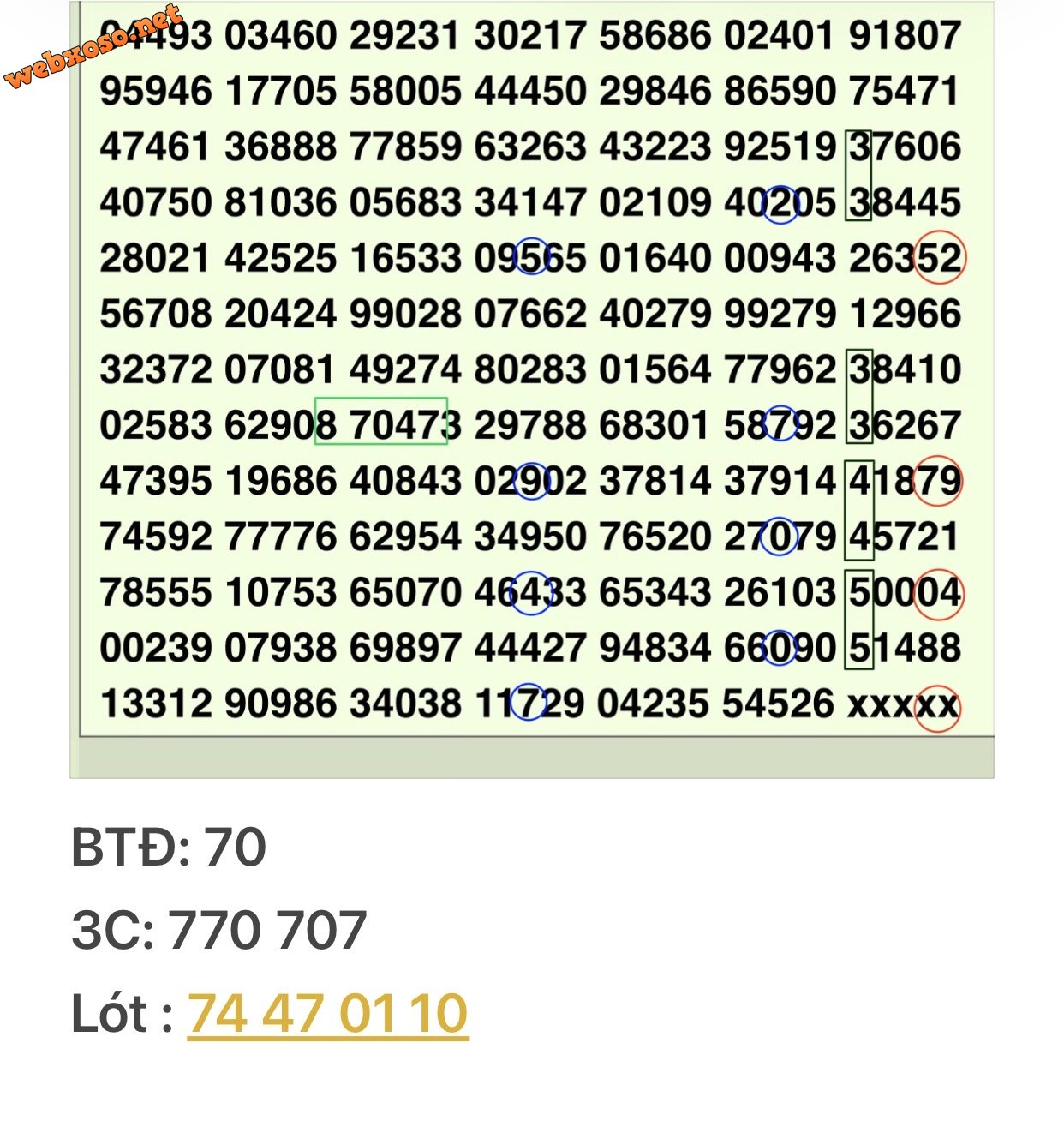Tap the underlined 74 47 01 10 link
The width and height of the screenshot is (1064, 1145).
point(328,1014)
